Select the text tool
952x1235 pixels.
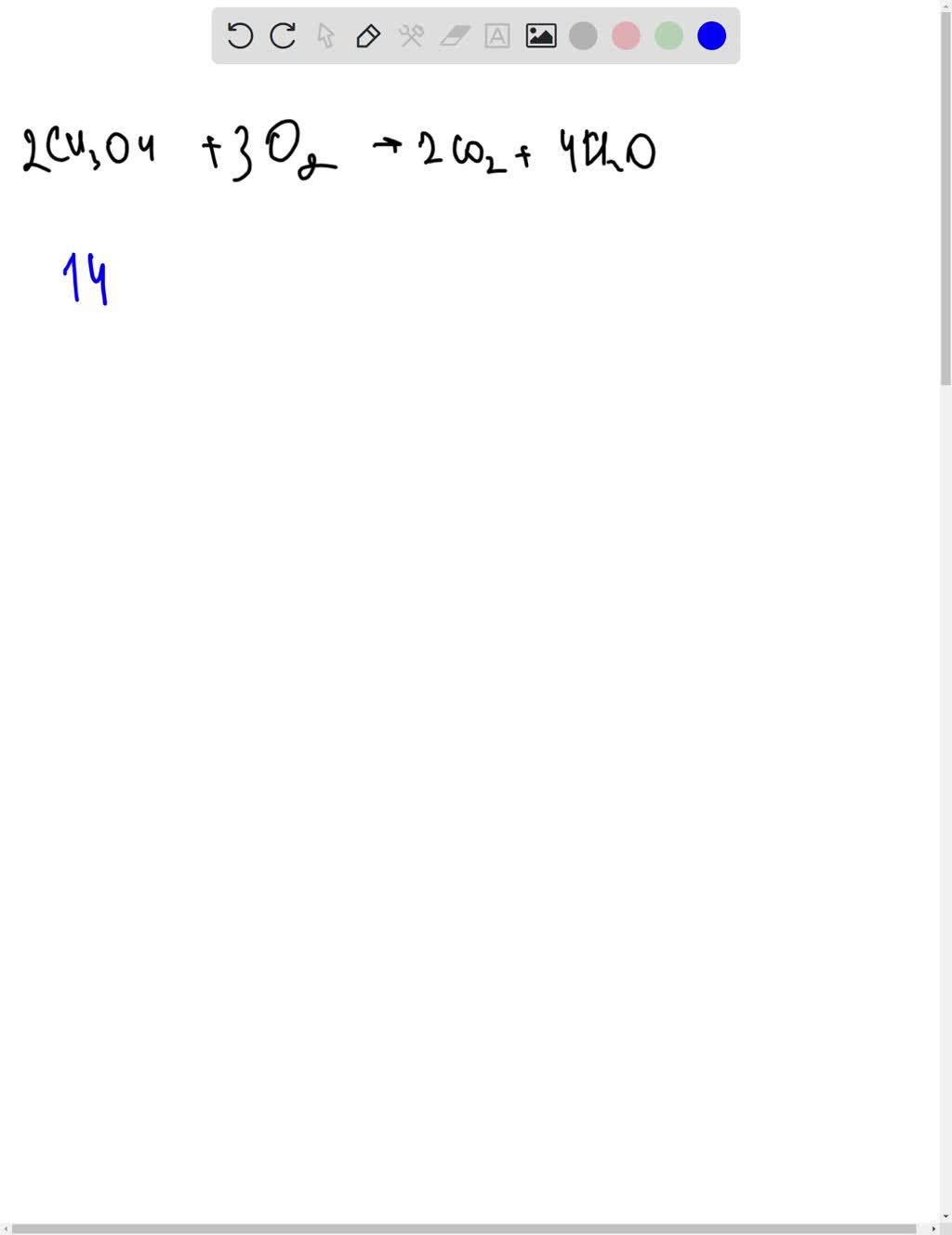pyautogui.click(x=497, y=35)
